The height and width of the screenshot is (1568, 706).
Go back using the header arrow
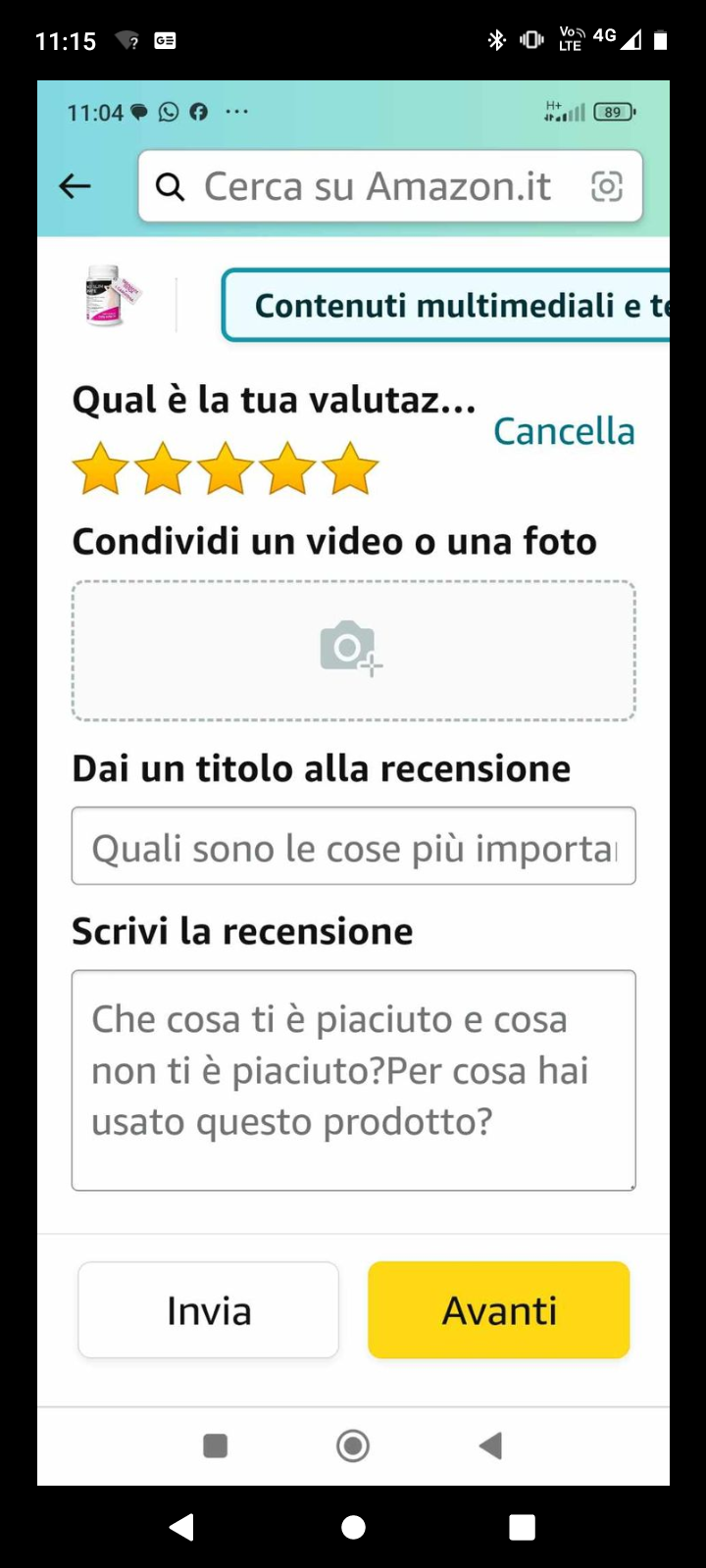tap(76, 186)
